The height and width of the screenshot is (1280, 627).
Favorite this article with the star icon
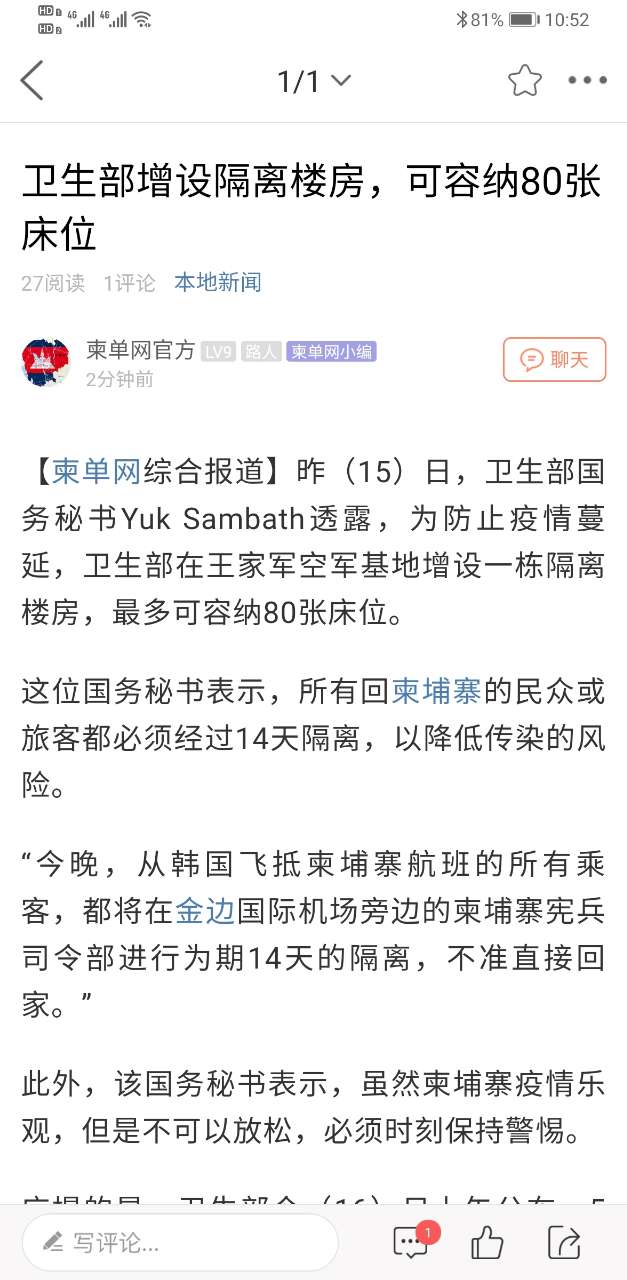(524, 80)
